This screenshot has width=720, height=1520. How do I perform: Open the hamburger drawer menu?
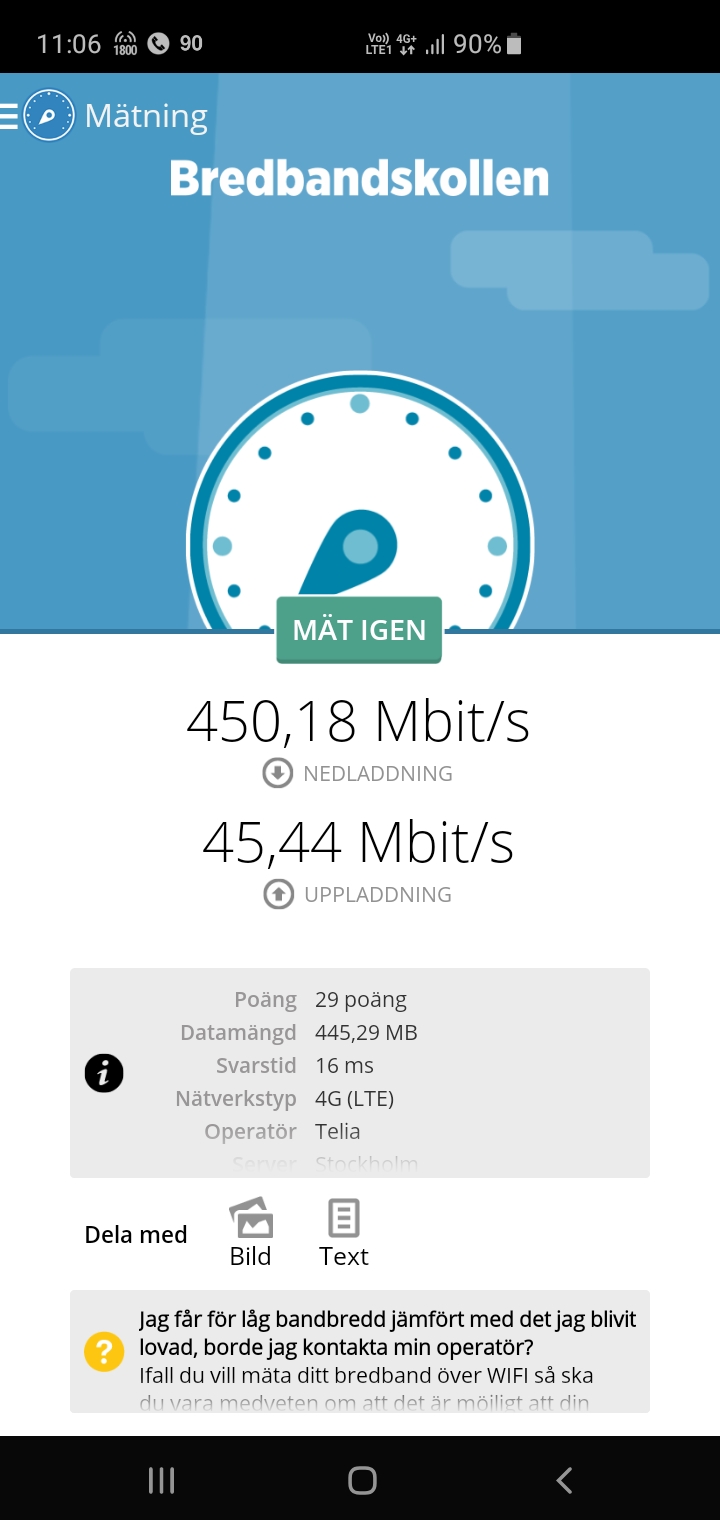9,116
